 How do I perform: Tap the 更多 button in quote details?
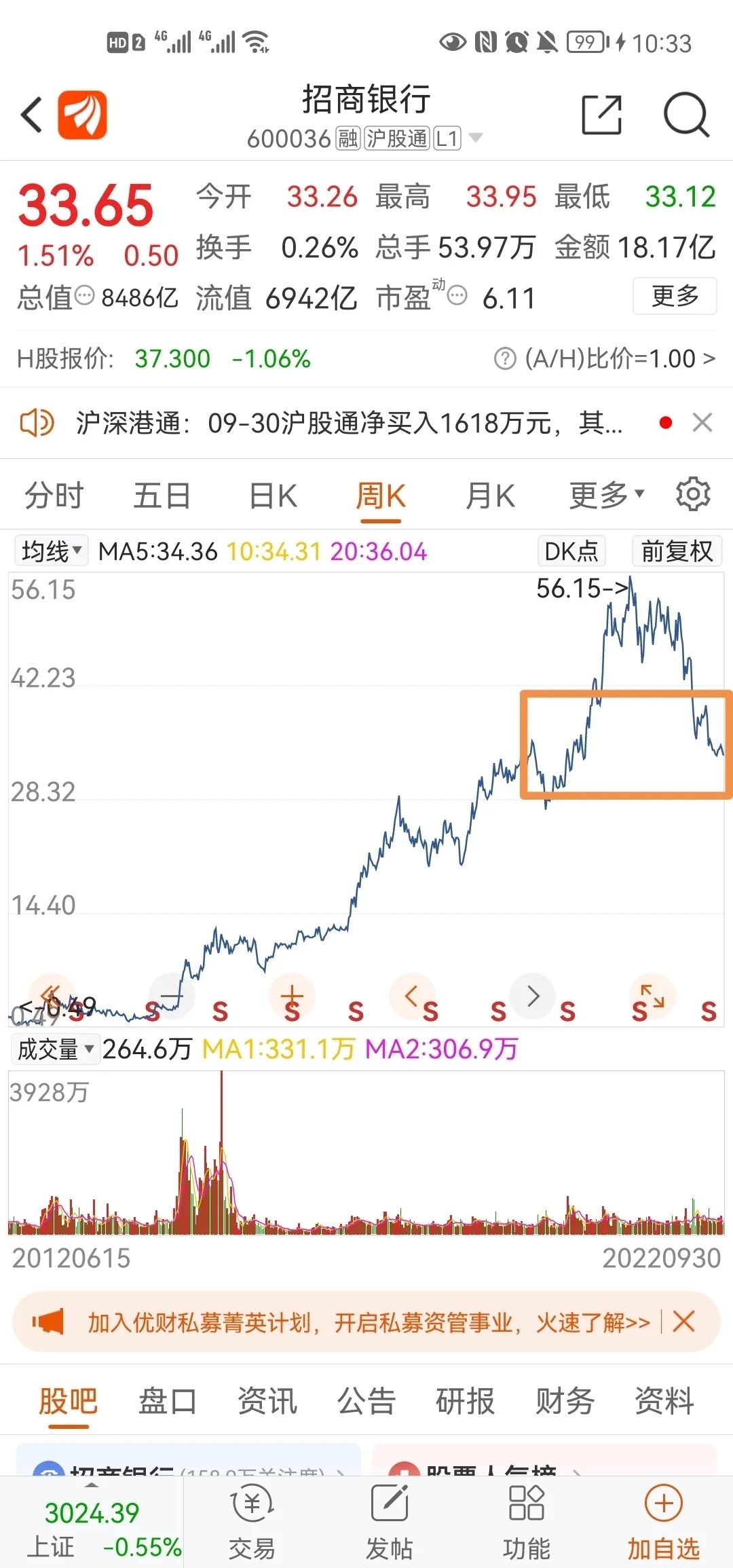pyautogui.click(x=675, y=296)
